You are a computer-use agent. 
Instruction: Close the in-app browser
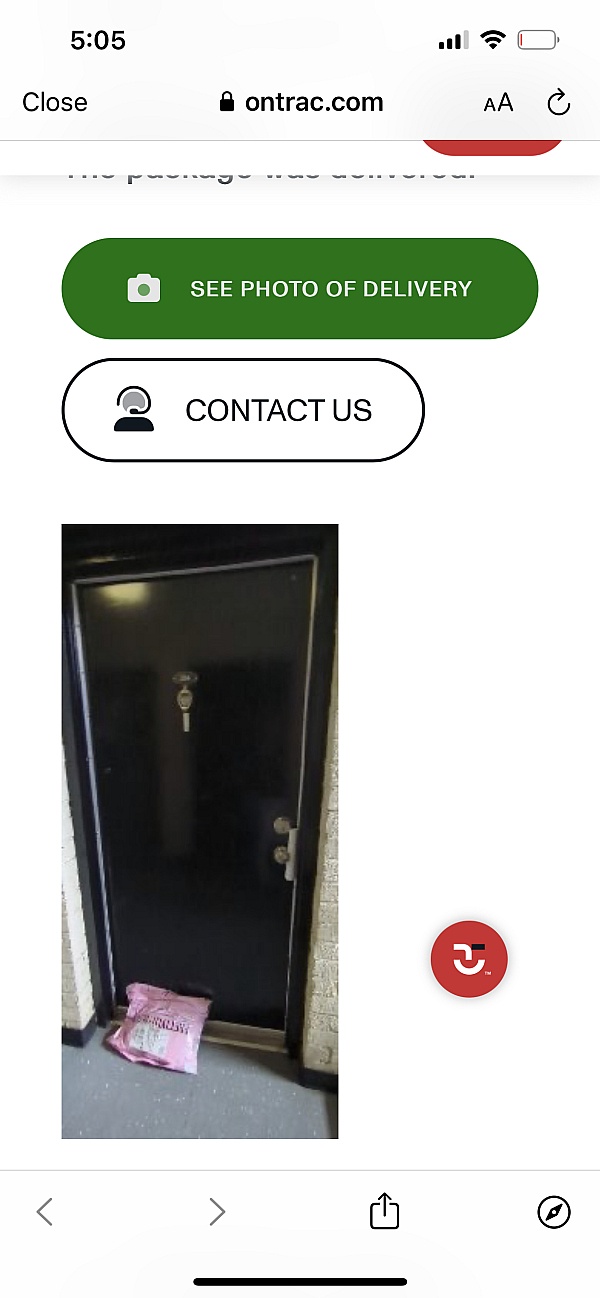[x=55, y=102]
